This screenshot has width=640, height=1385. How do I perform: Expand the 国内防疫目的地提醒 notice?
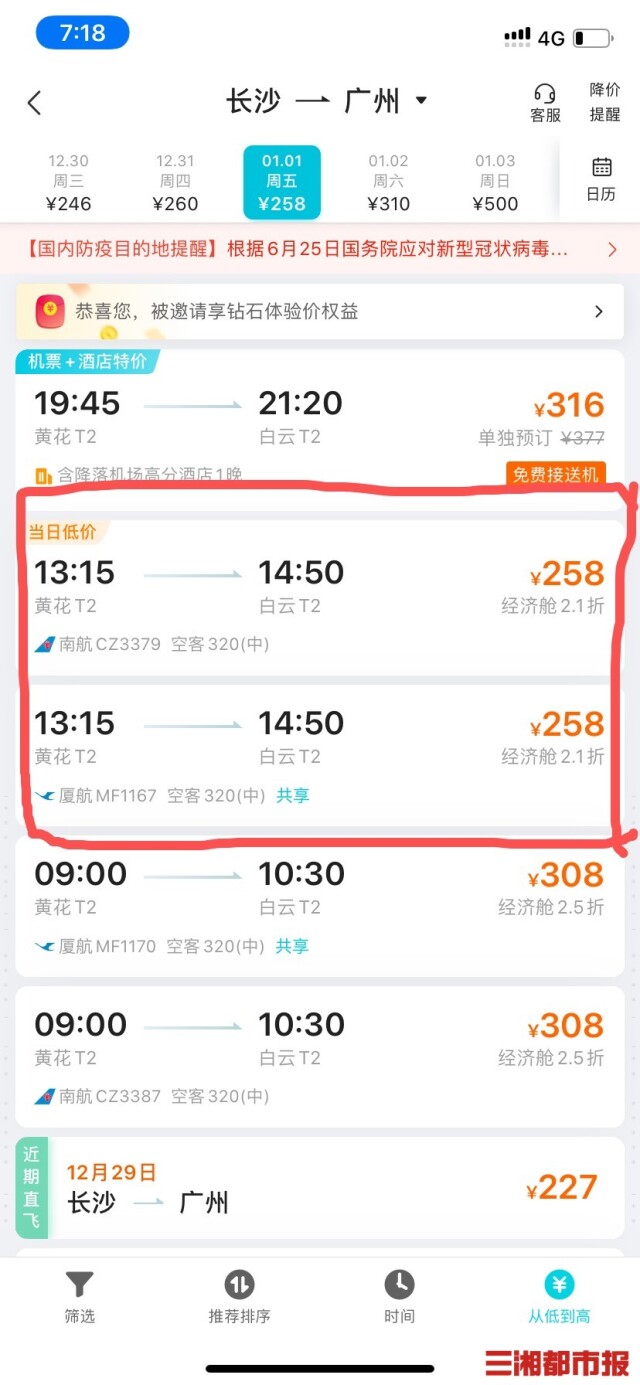click(x=320, y=249)
